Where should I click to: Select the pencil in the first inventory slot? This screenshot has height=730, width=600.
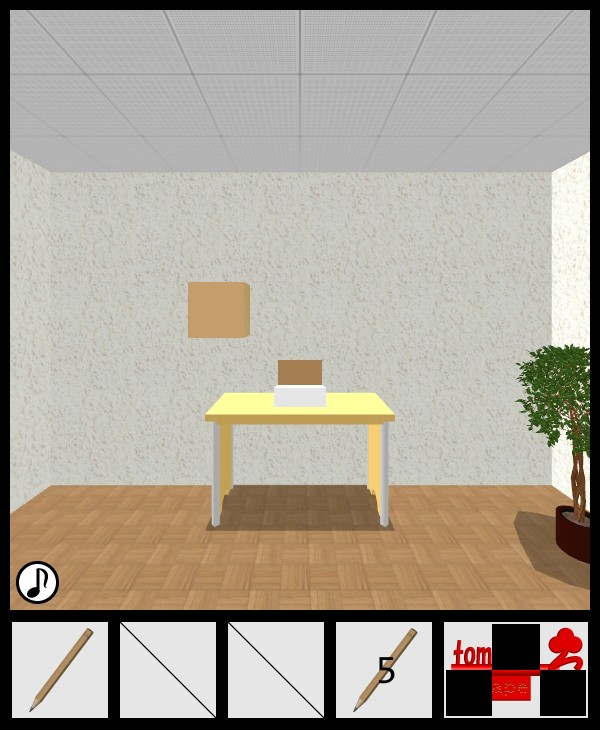tap(60, 669)
